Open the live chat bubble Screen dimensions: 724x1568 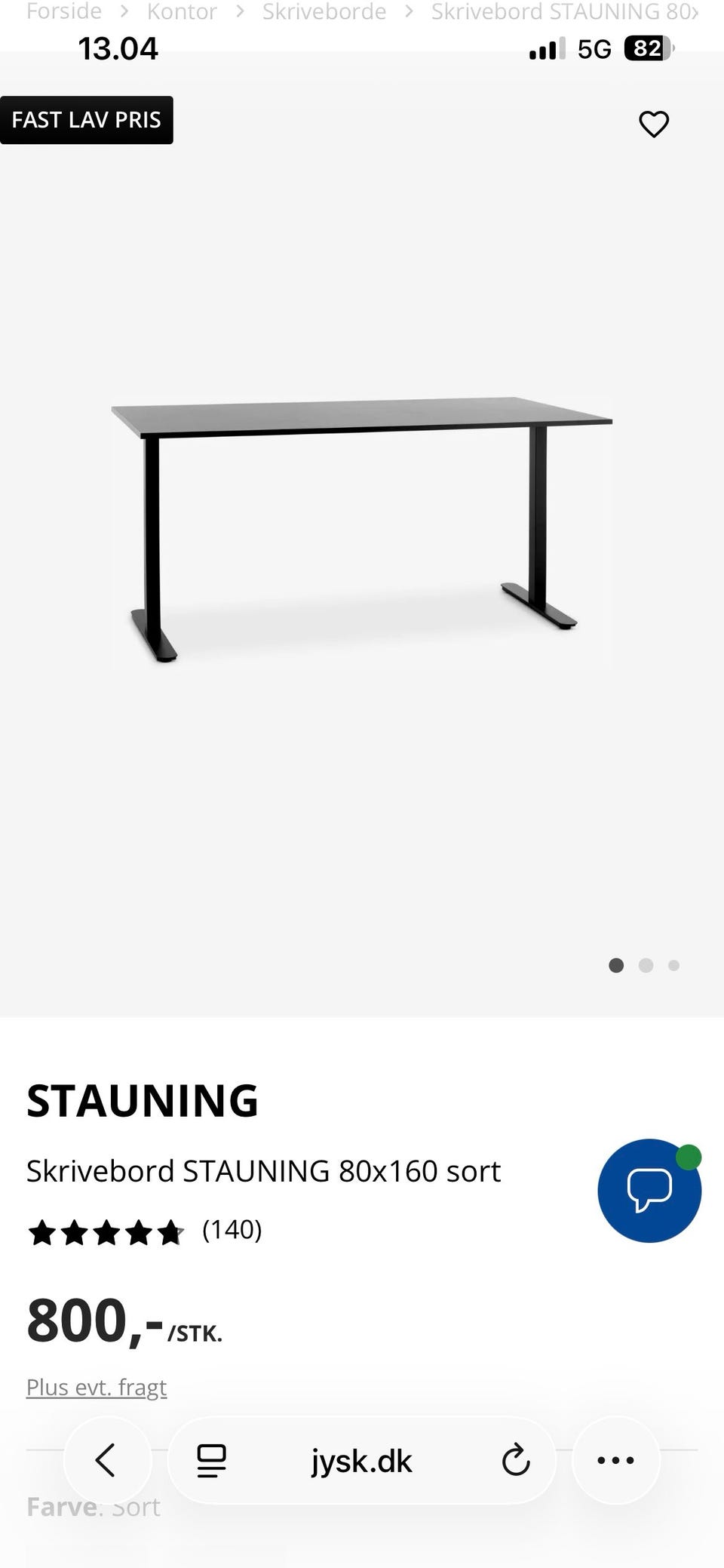click(x=649, y=1190)
